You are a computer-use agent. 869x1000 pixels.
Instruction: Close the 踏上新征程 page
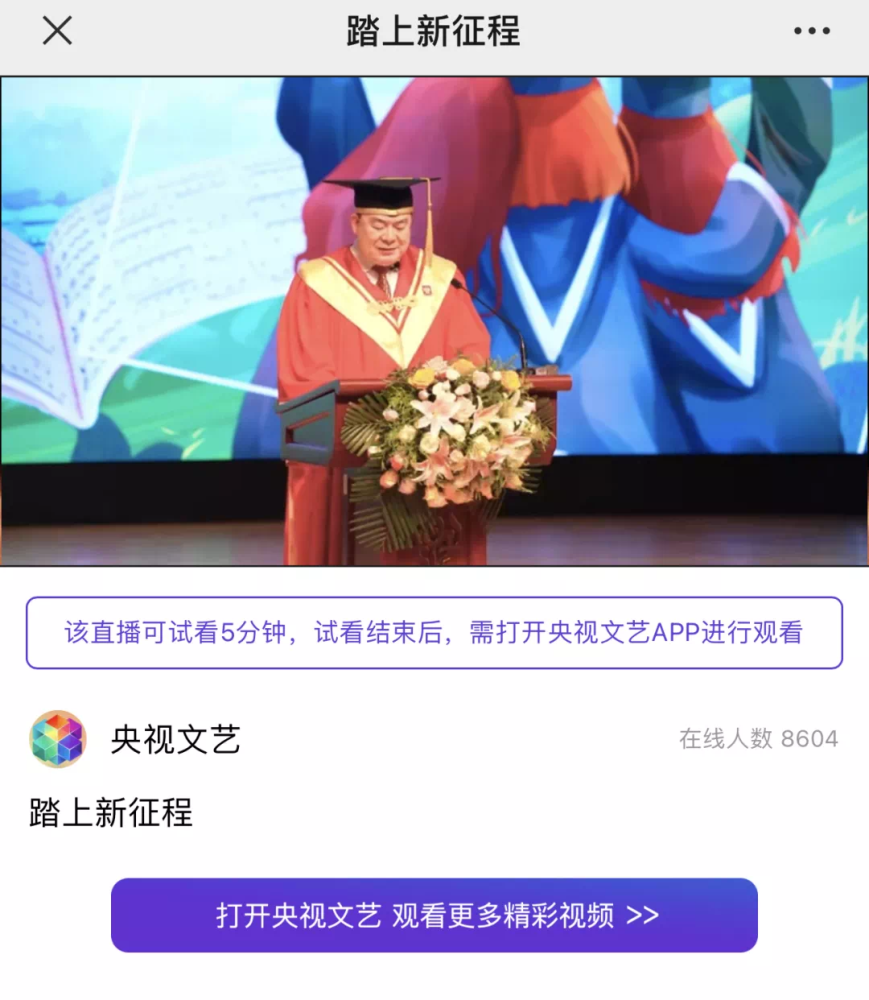[x=57, y=31]
